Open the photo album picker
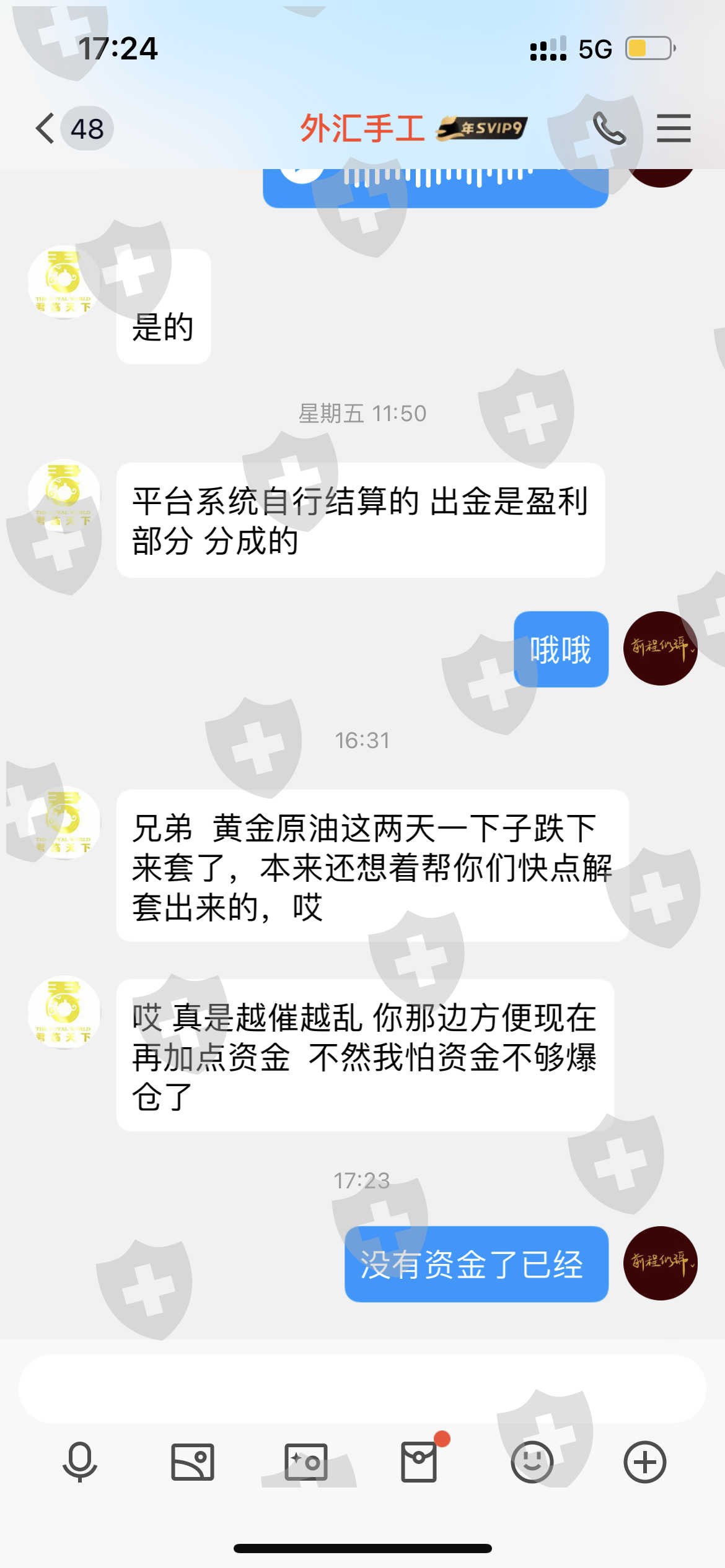 coord(193,1462)
